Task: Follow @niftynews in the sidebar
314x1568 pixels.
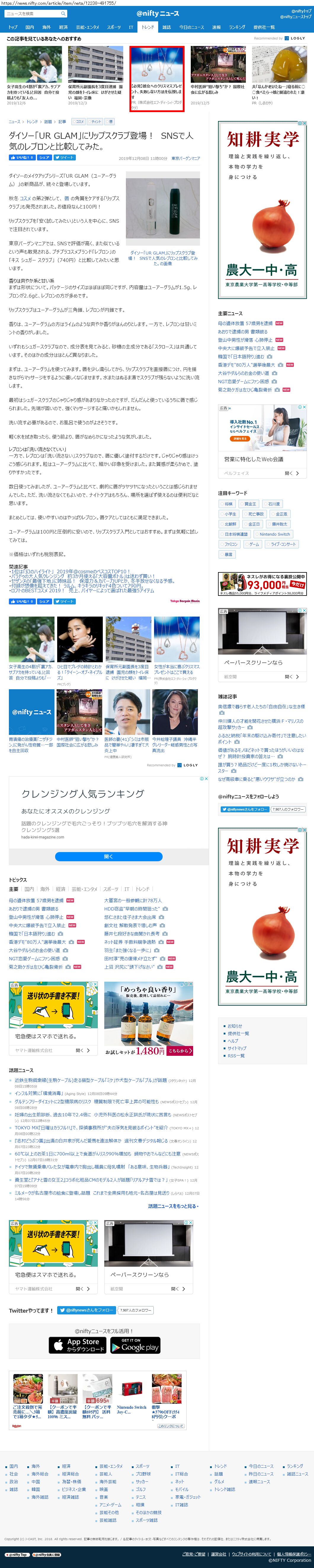Action: pyautogui.click(x=245, y=810)
